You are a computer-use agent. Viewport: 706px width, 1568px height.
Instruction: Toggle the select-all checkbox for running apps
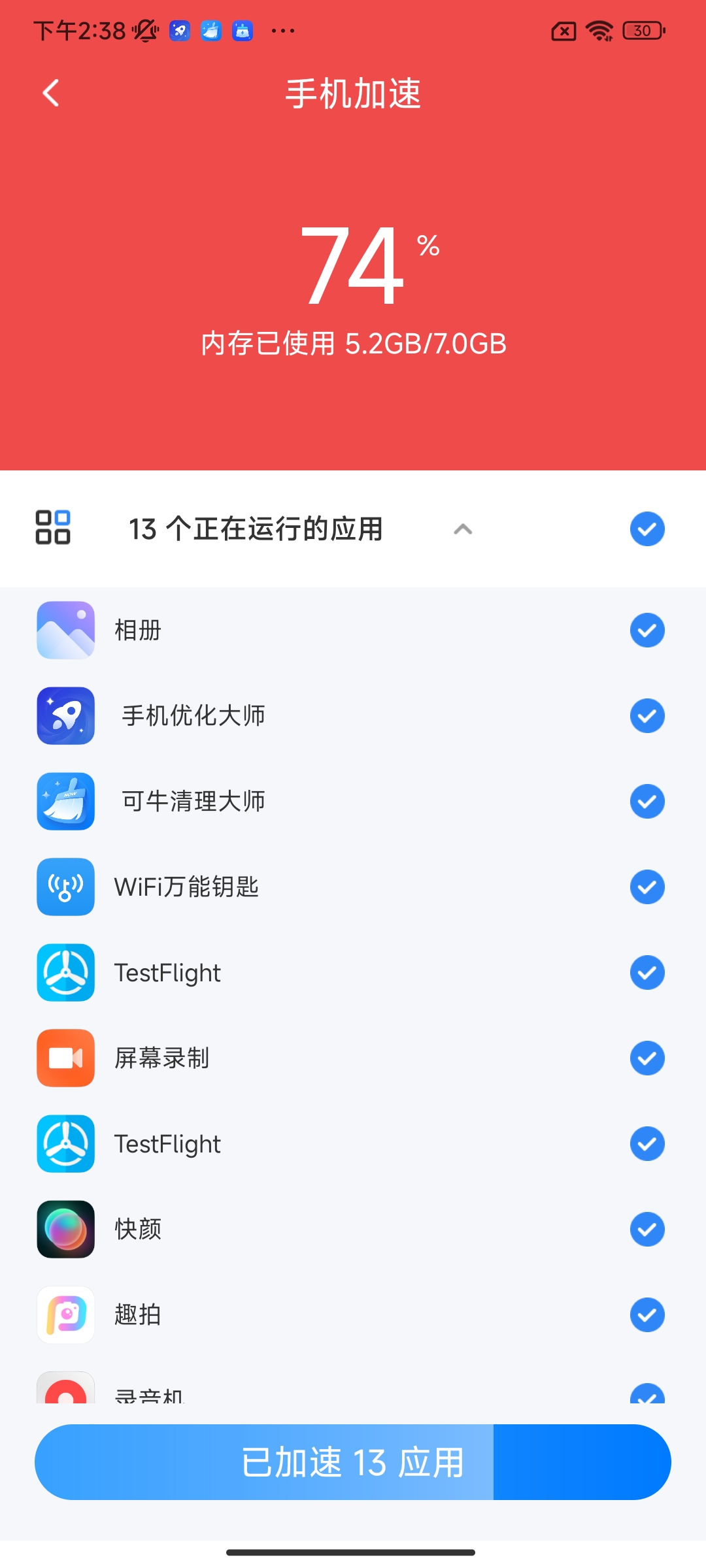click(x=647, y=529)
